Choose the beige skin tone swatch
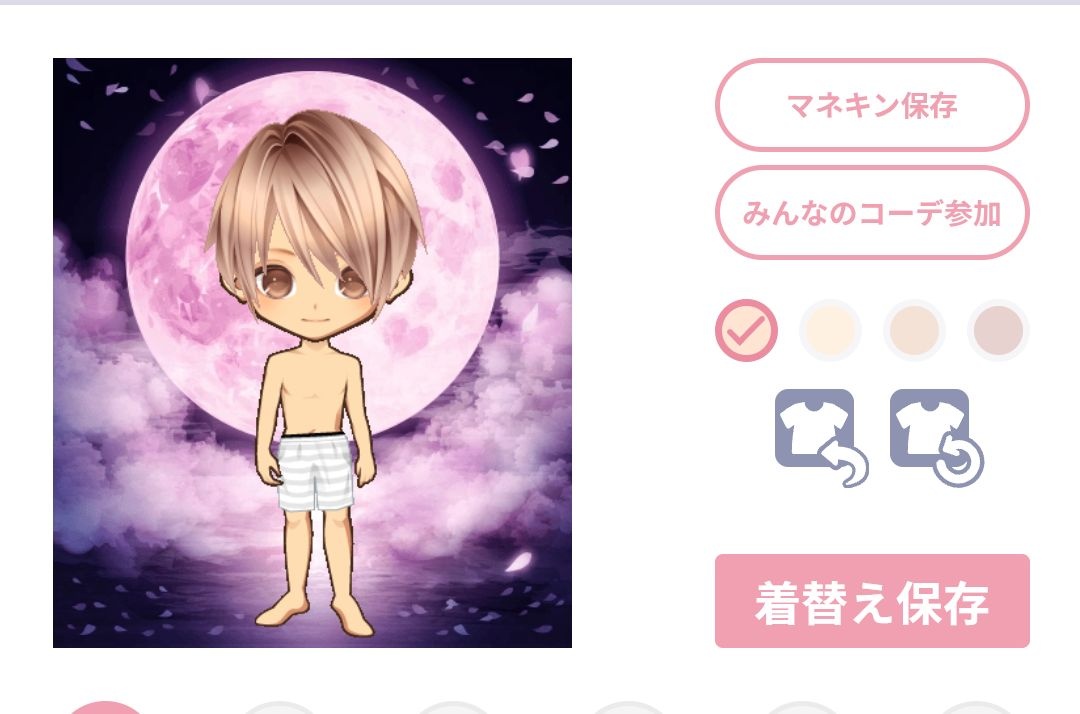Screen dimensions: 1080x714 click(914, 331)
